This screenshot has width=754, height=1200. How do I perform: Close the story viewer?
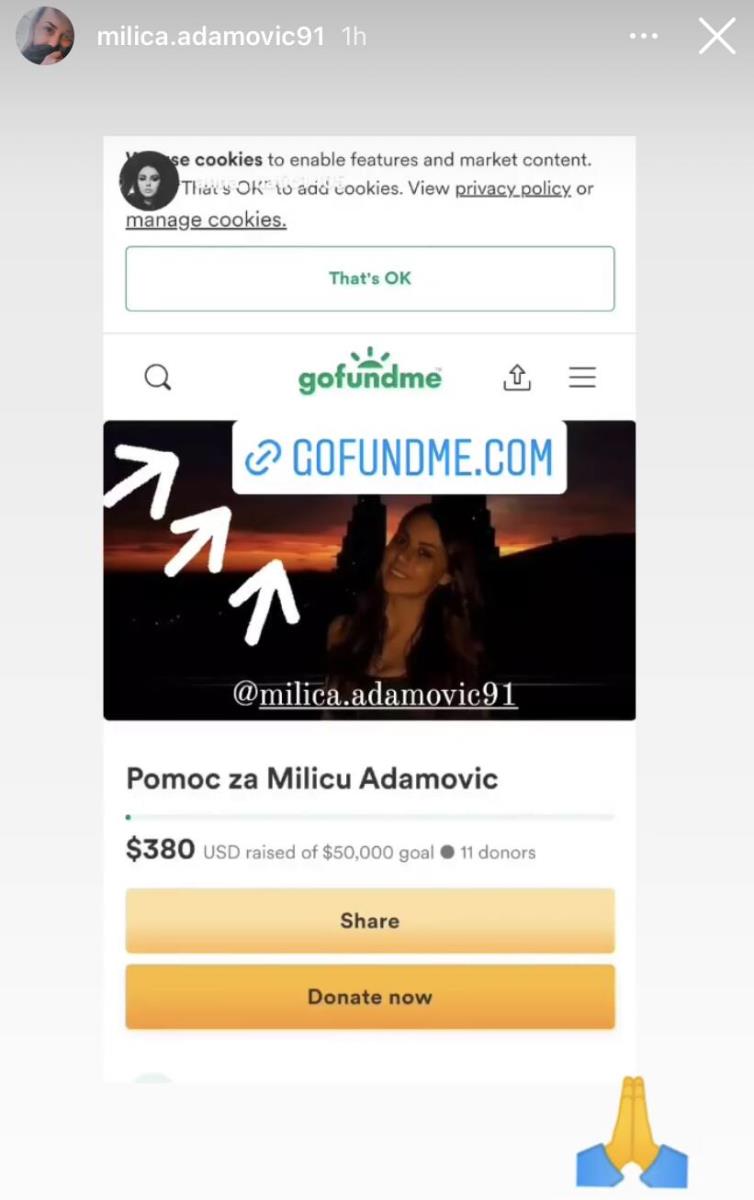point(716,37)
